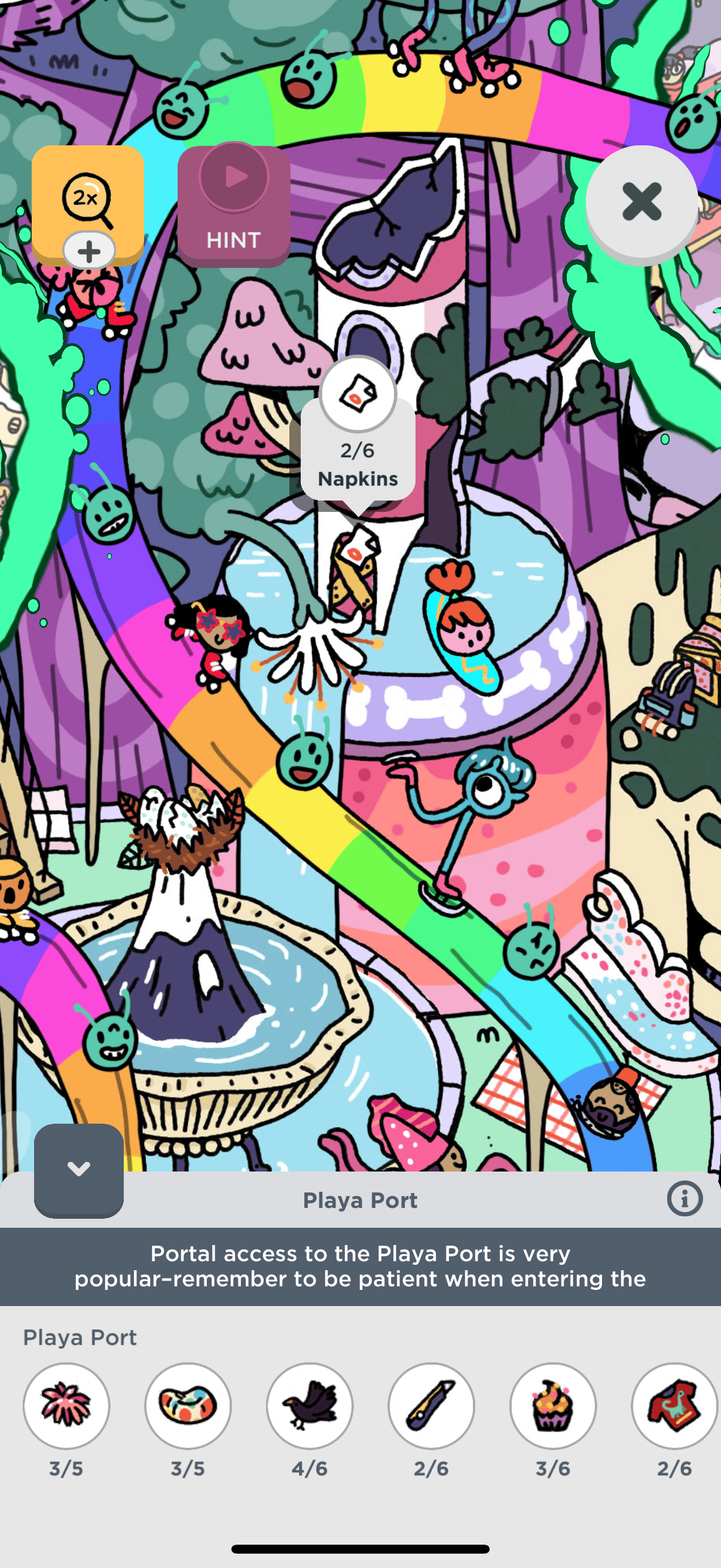Select the cupcake item
This screenshot has width=721, height=1568.
553,1405
